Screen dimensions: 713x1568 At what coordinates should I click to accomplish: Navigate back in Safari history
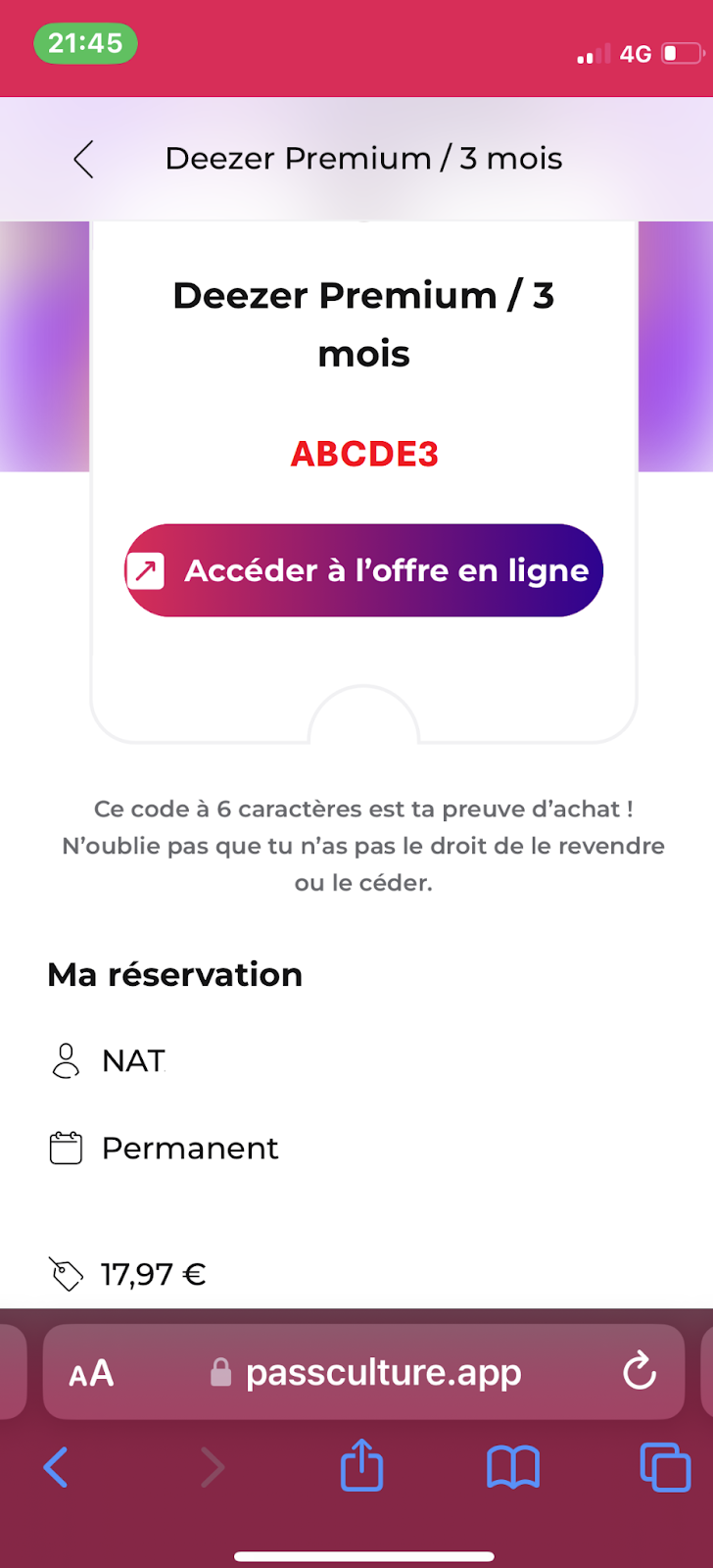pos(56,1467)
